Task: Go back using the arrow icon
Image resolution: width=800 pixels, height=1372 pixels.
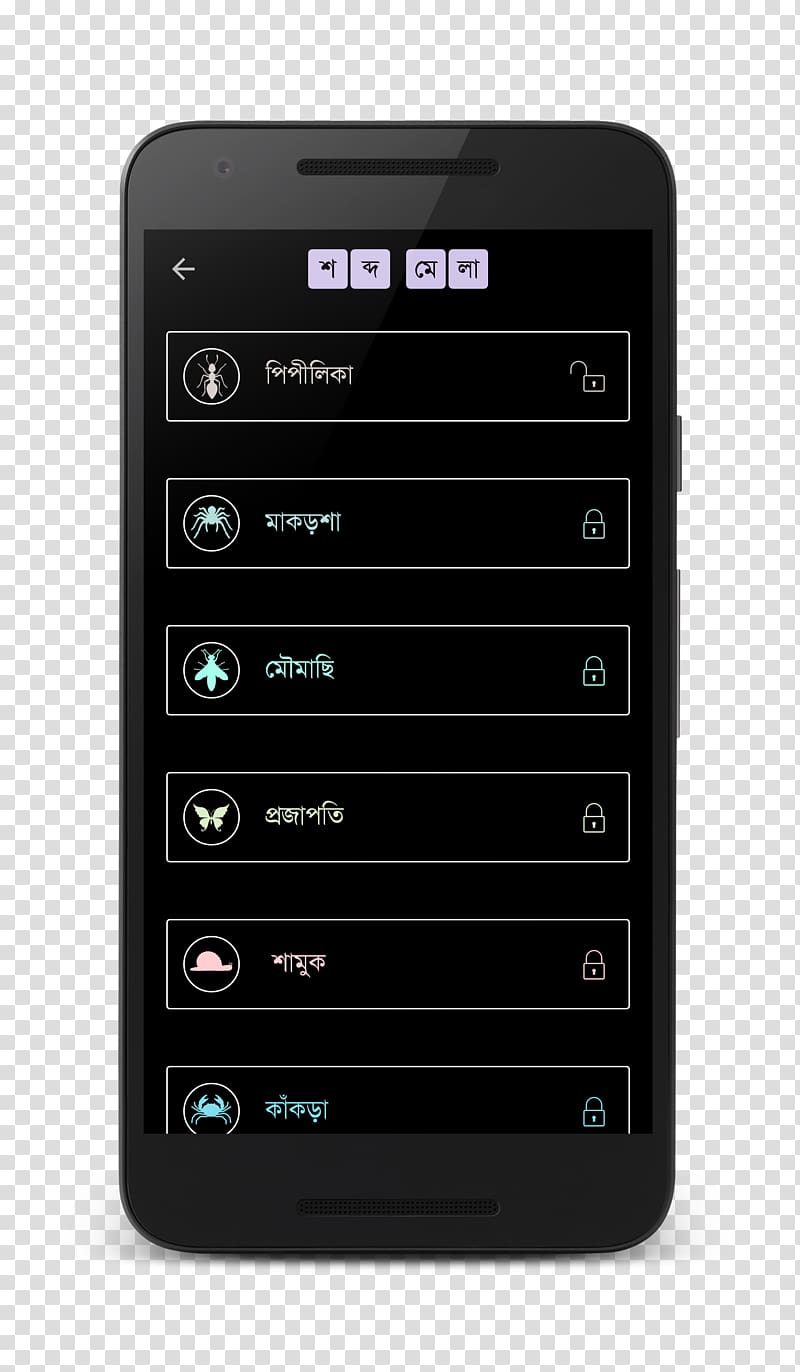Action: pos(183,269)
